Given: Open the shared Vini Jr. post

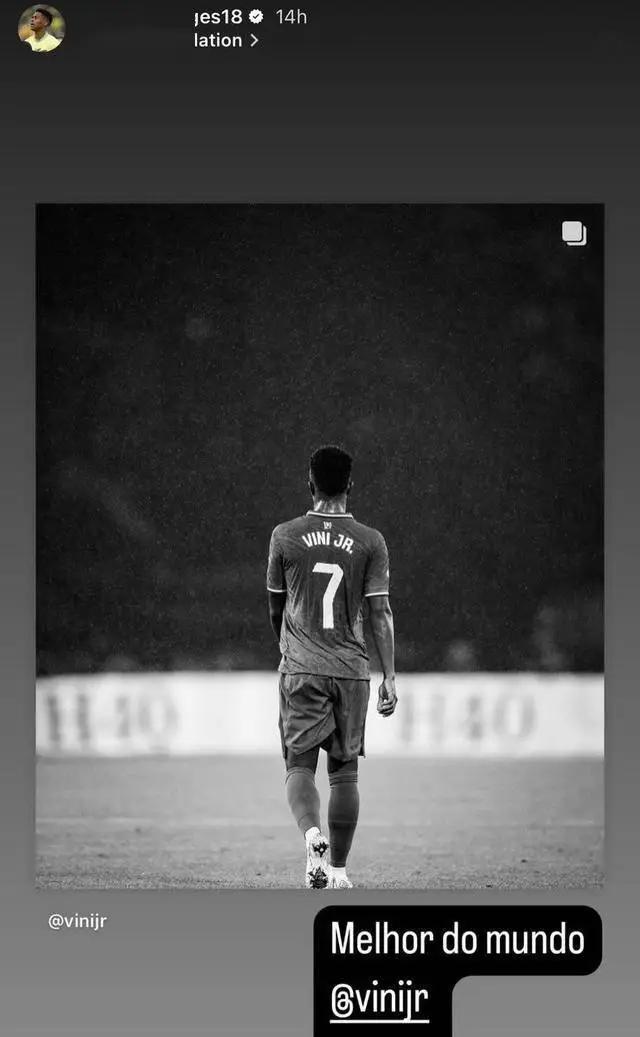Looking at the screenshot, I should pos(319,545).
